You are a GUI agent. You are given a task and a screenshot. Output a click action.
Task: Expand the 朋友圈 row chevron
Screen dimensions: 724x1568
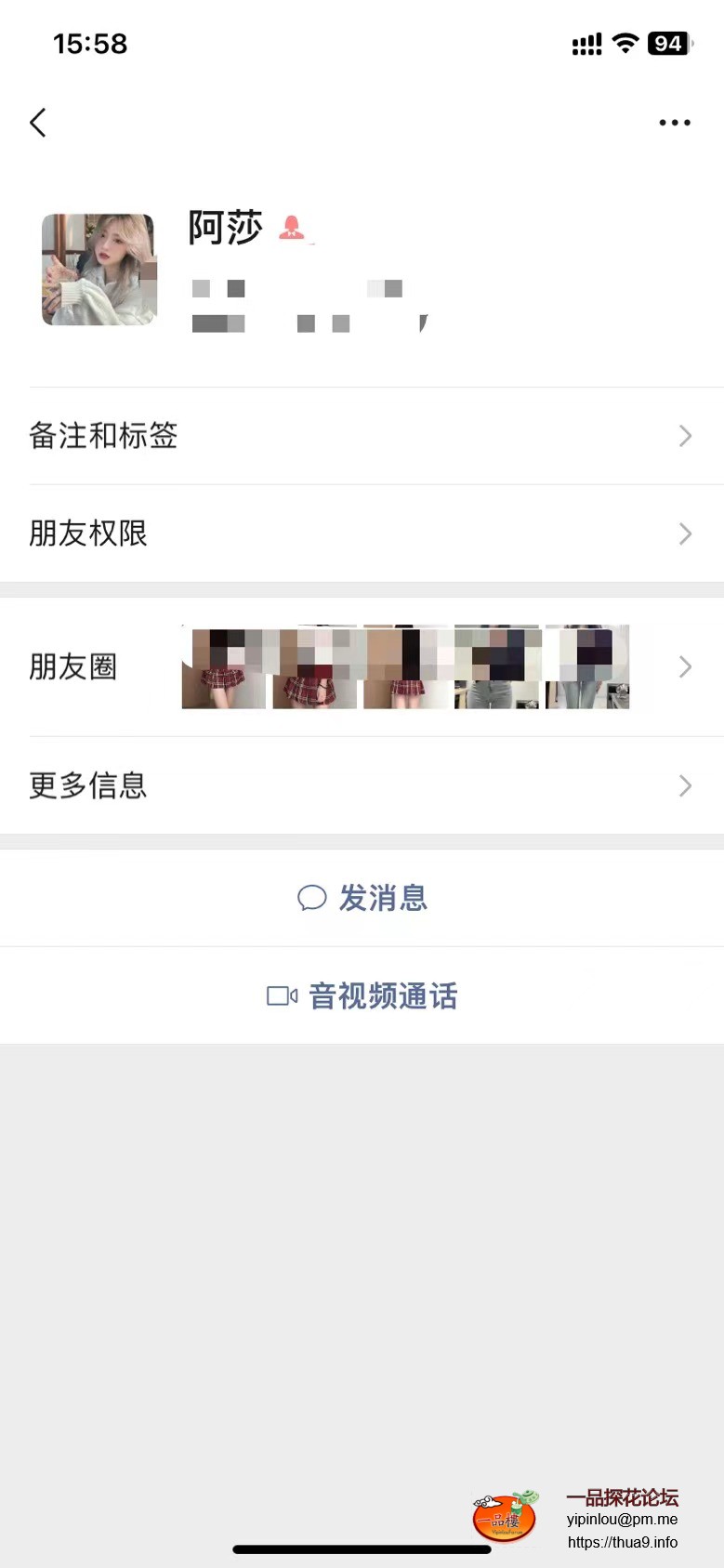[685, 666]
